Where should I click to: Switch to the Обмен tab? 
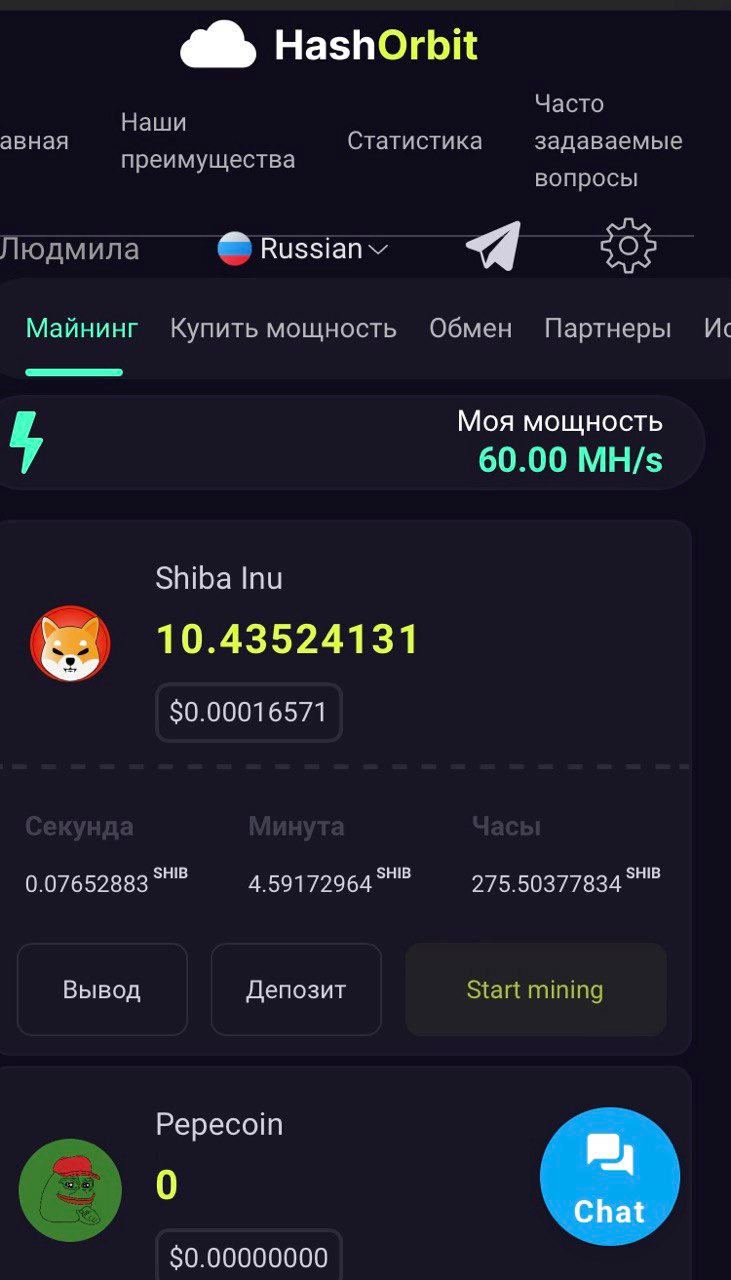pyautogui.click(x=470, y=328)
